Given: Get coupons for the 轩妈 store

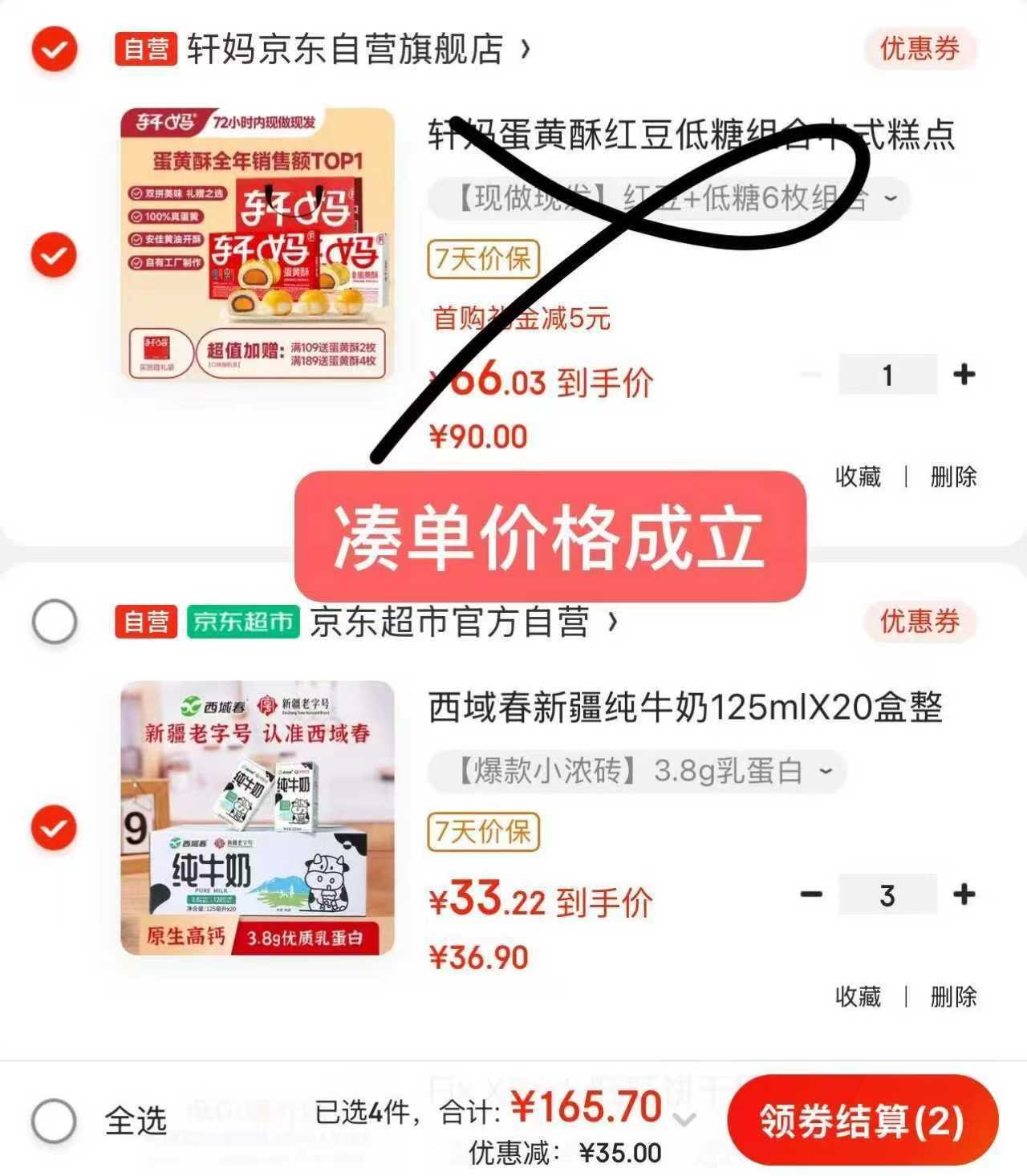Looking at the screenshot, I should tap(919, 49).
